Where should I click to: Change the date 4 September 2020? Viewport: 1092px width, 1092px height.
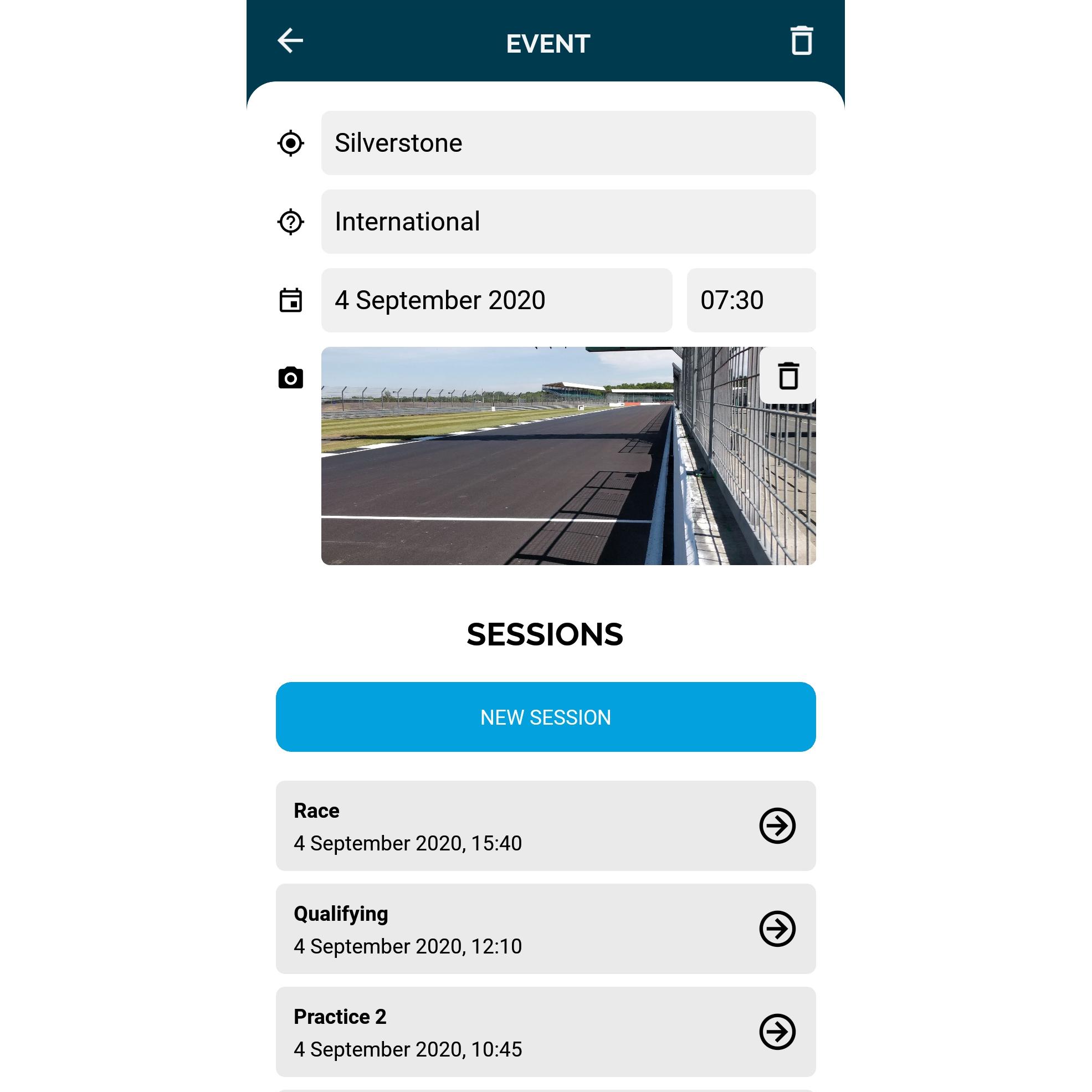496,300
